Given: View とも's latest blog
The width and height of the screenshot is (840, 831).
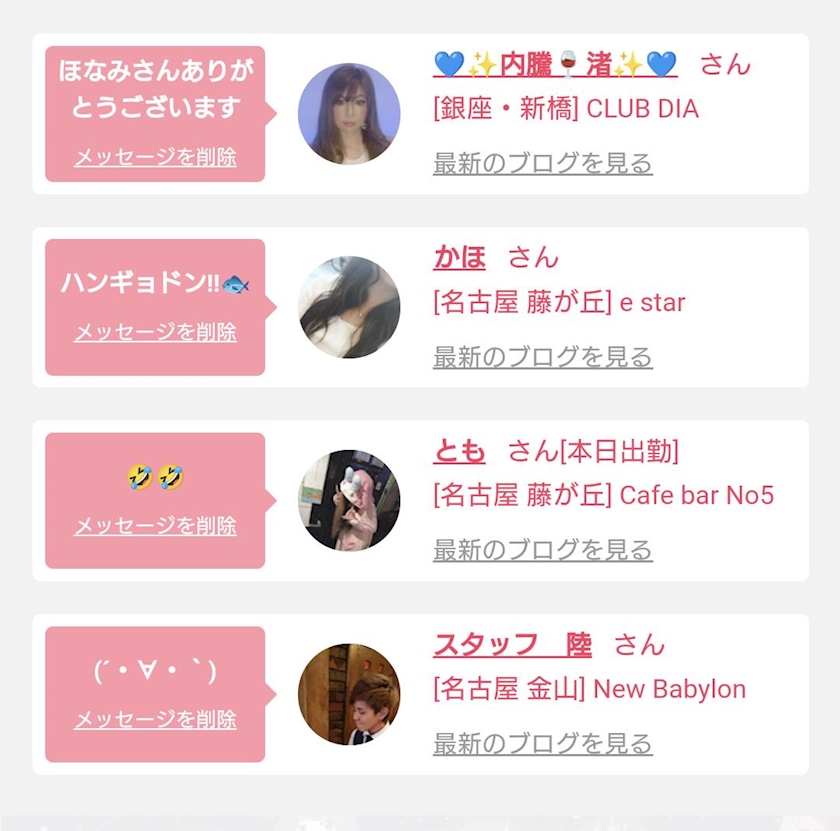Looking at the screenshot, I should point(542,550).
